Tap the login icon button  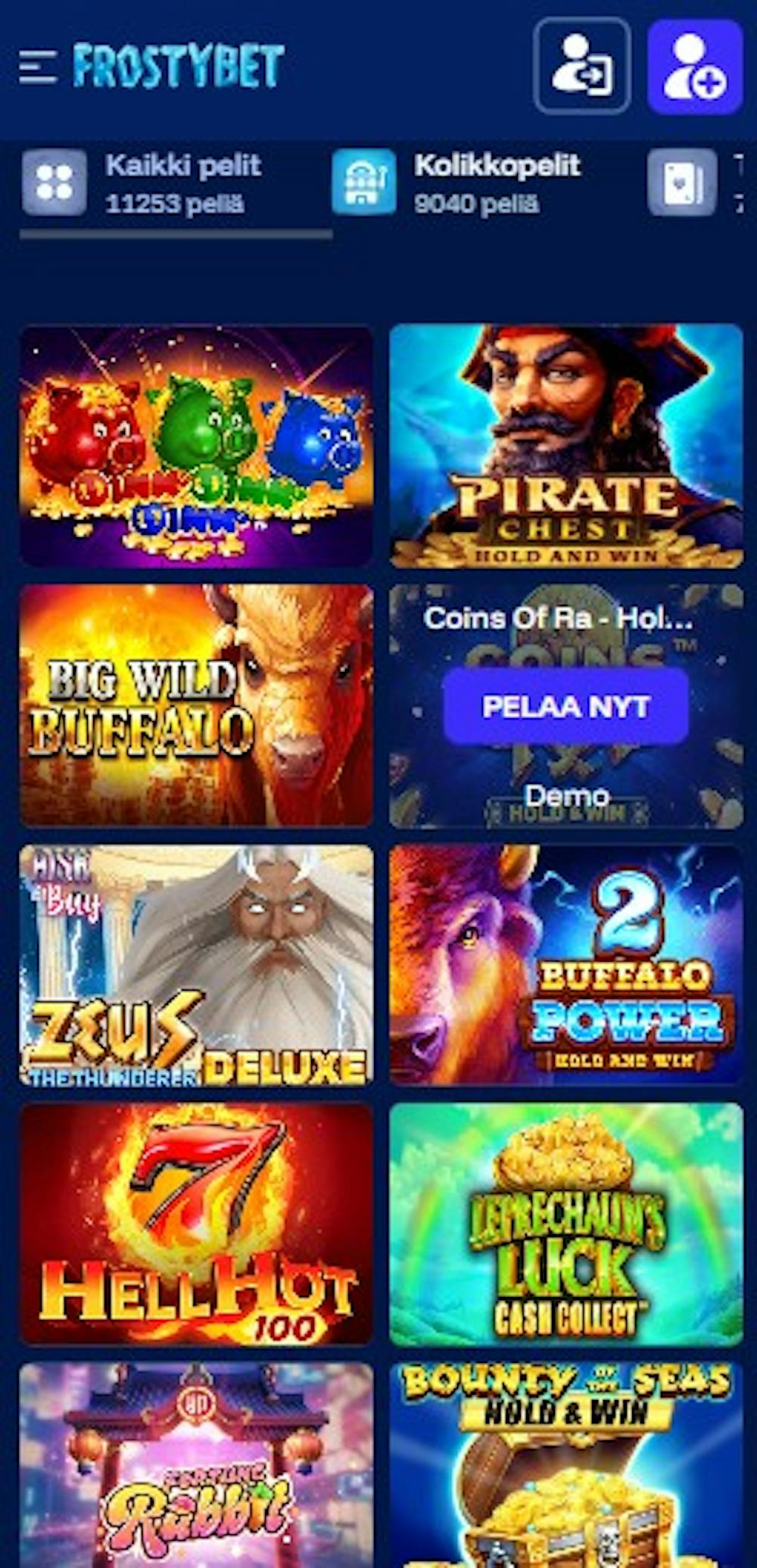tap(581, 67)
